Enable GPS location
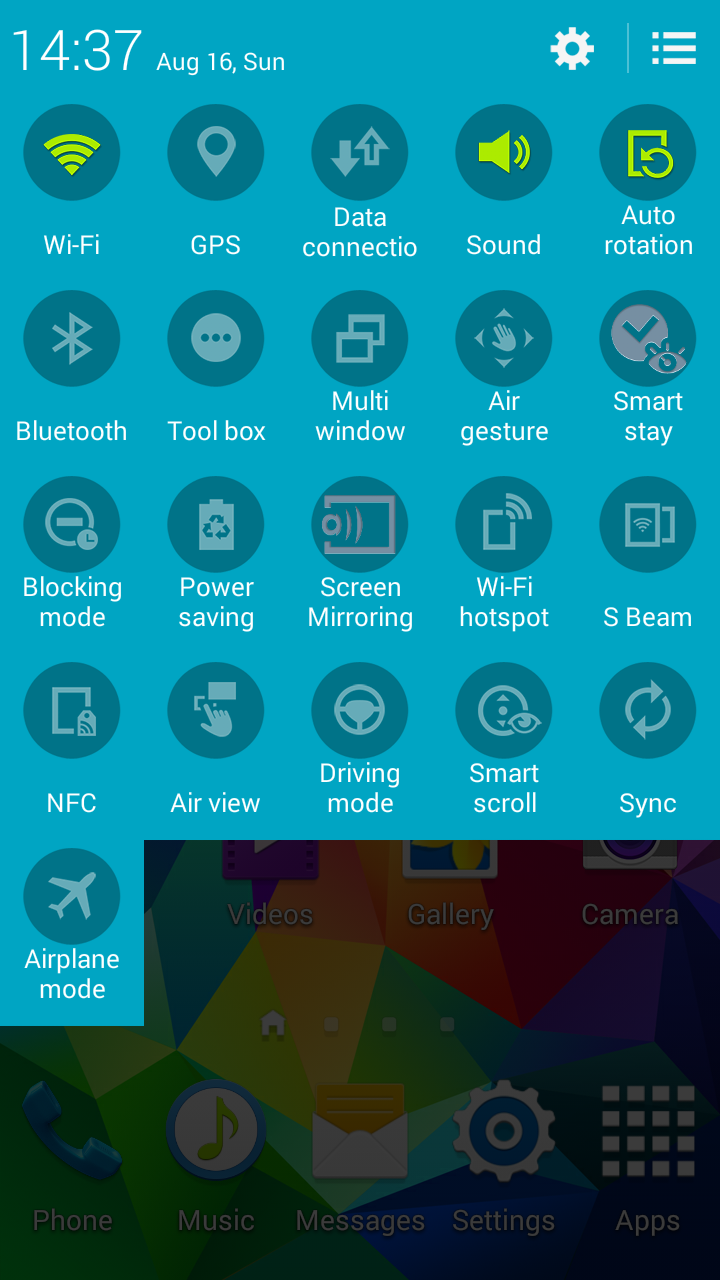This screenshot has width=720, height=1280. (x=216, y=153)
